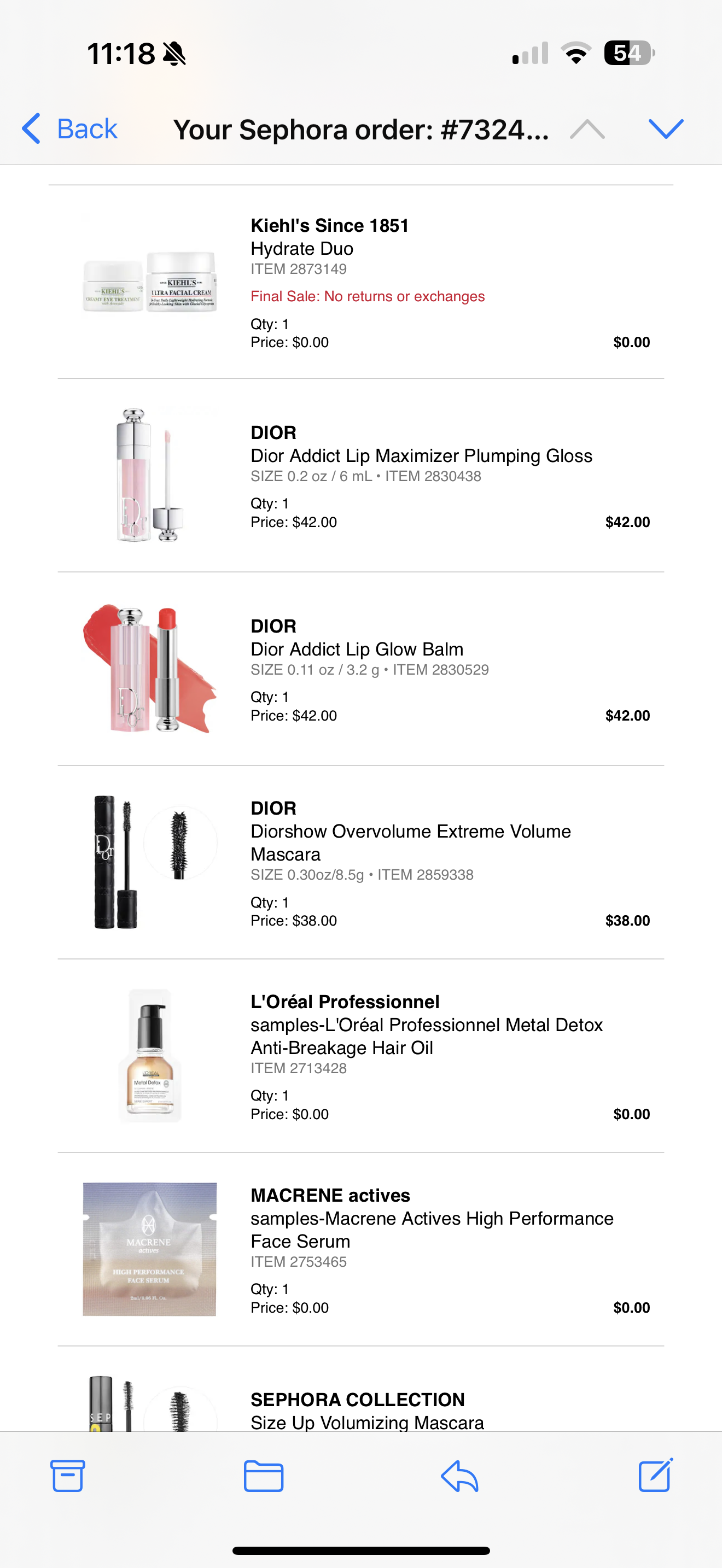
Task: Open the Kiehl's Hydrate Duo product image
Action: tap(150, 282)
